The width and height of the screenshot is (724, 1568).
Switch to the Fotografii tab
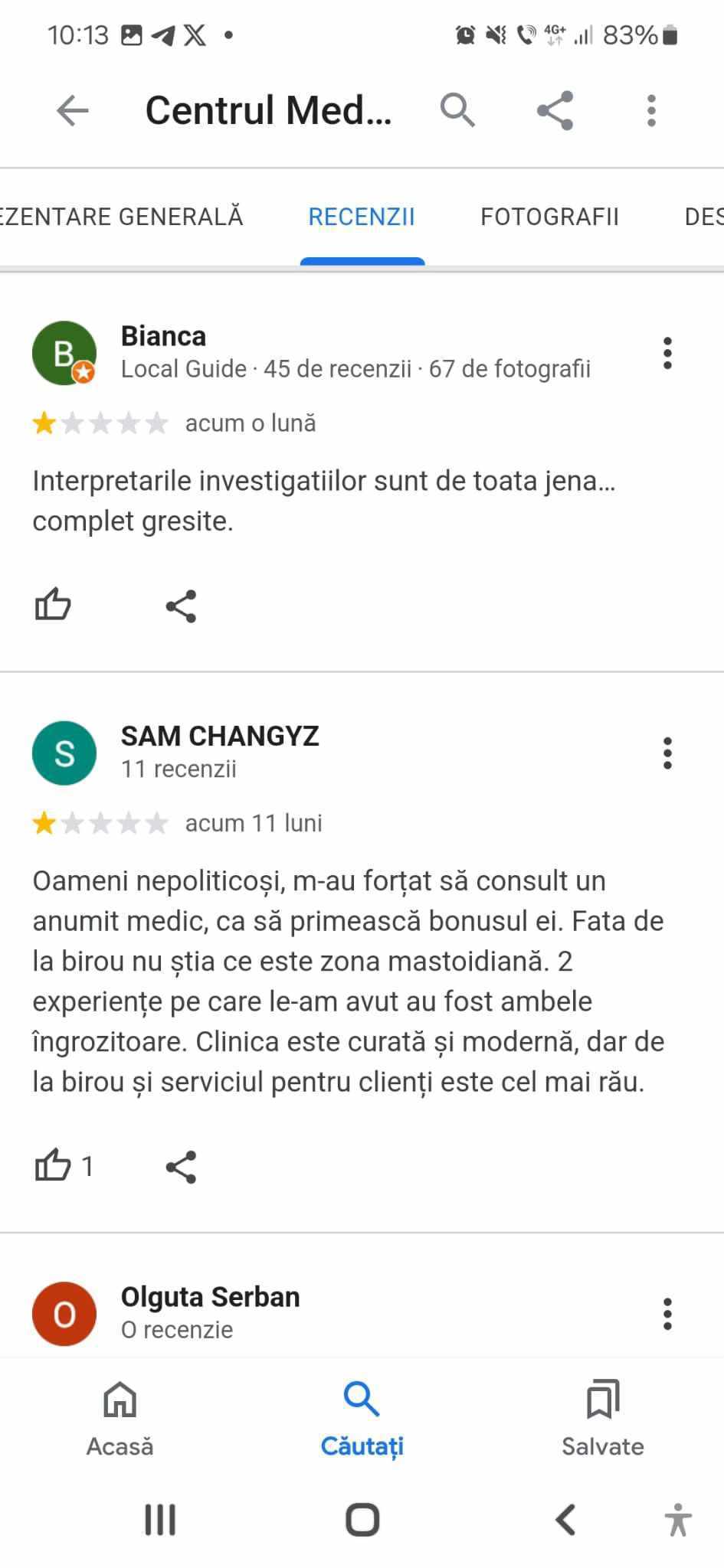[x=549, y=217]
